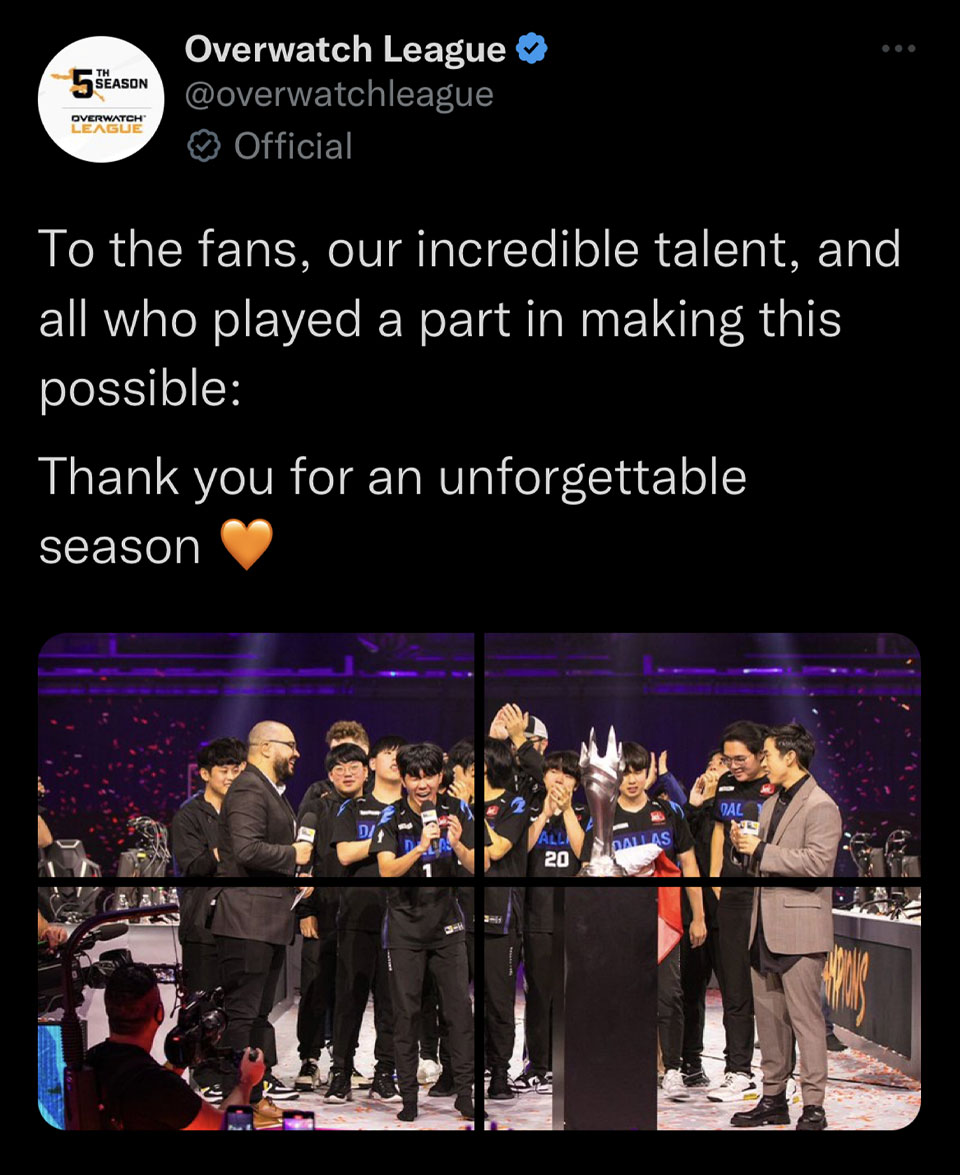View the top-right photo with the trophy

point(702,755)
